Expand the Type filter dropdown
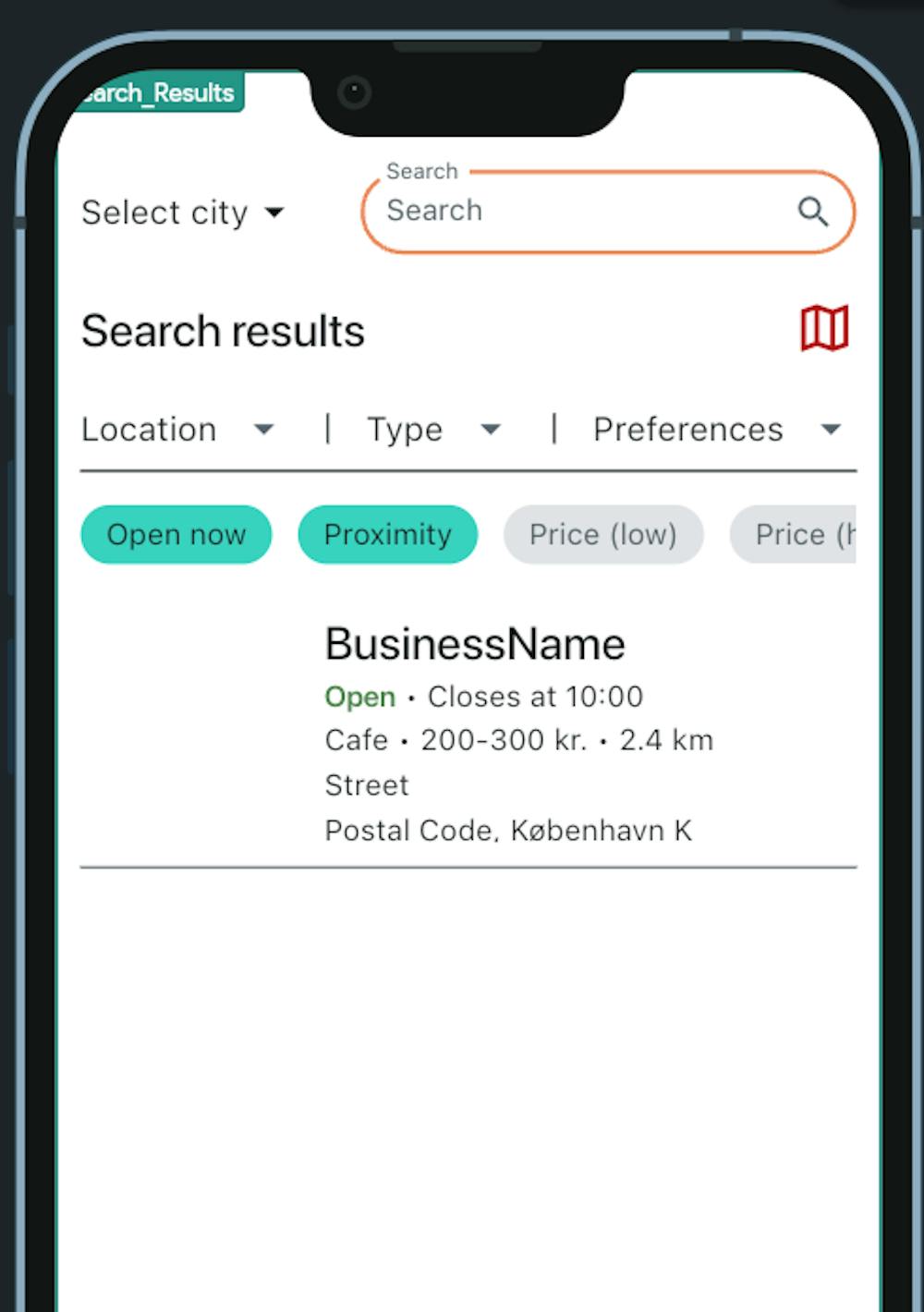Screen dimensions: 924x1312 (x=433, y=430)
